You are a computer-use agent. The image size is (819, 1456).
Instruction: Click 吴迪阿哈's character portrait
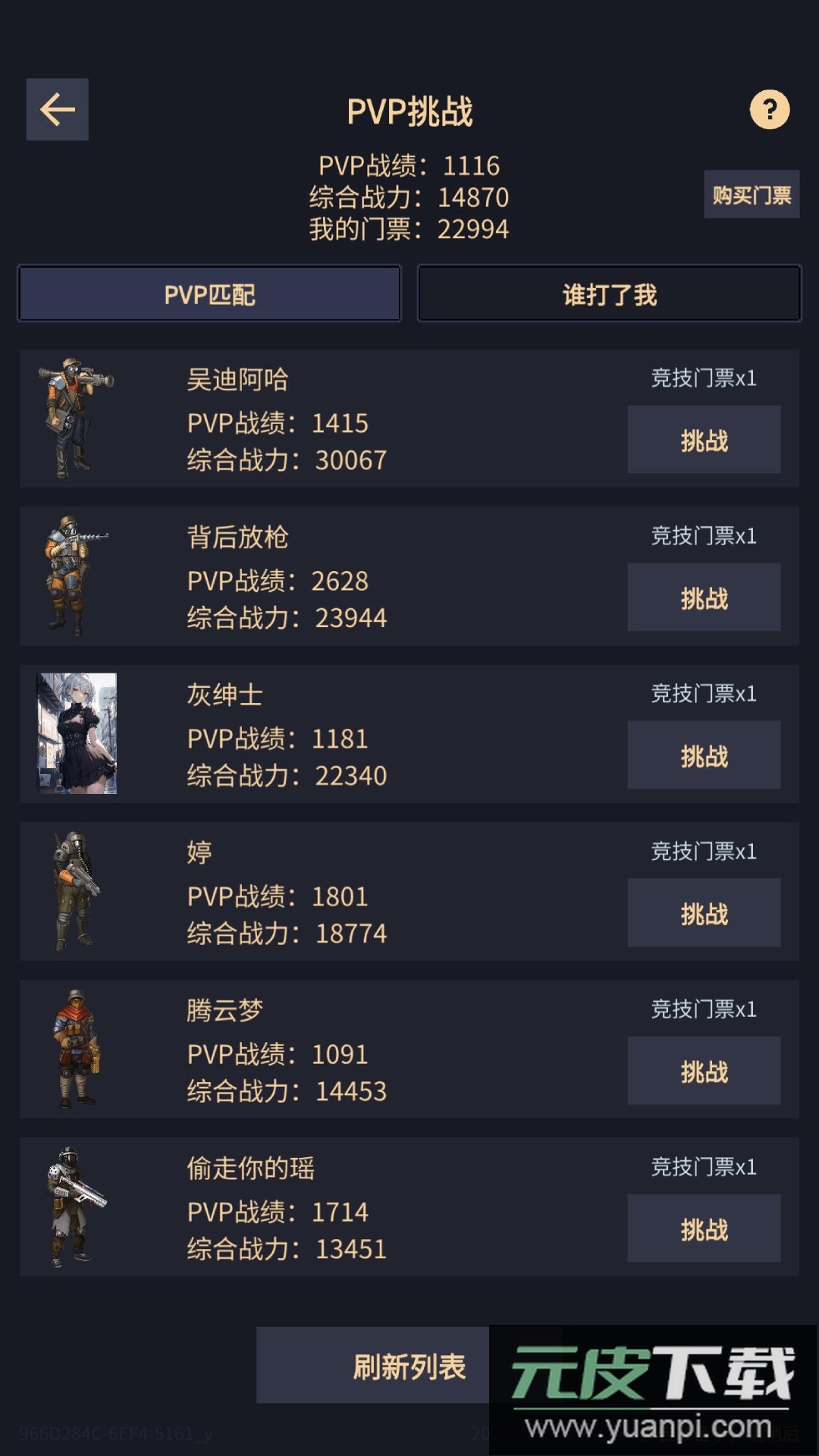click(76, 417)
